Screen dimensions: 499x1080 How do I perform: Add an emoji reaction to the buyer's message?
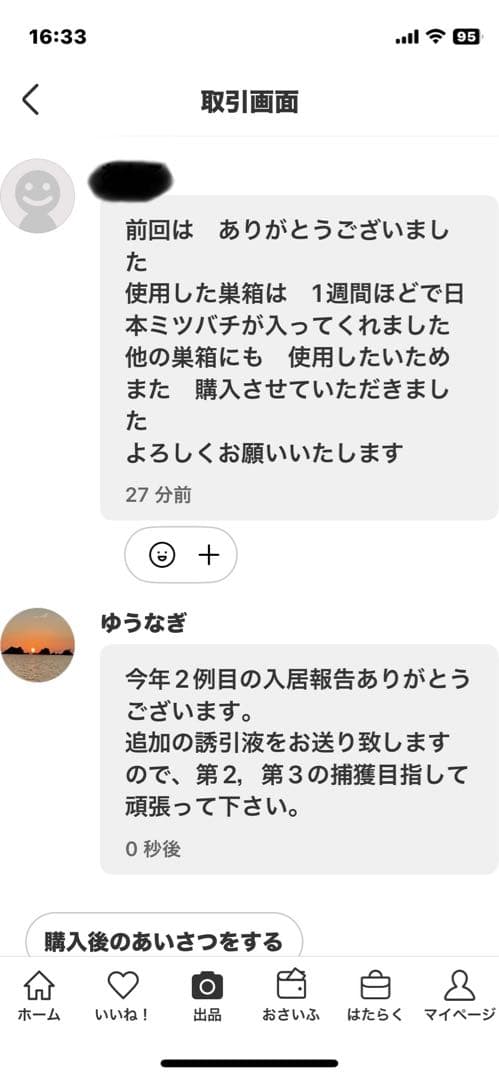[x=181, y=555]
